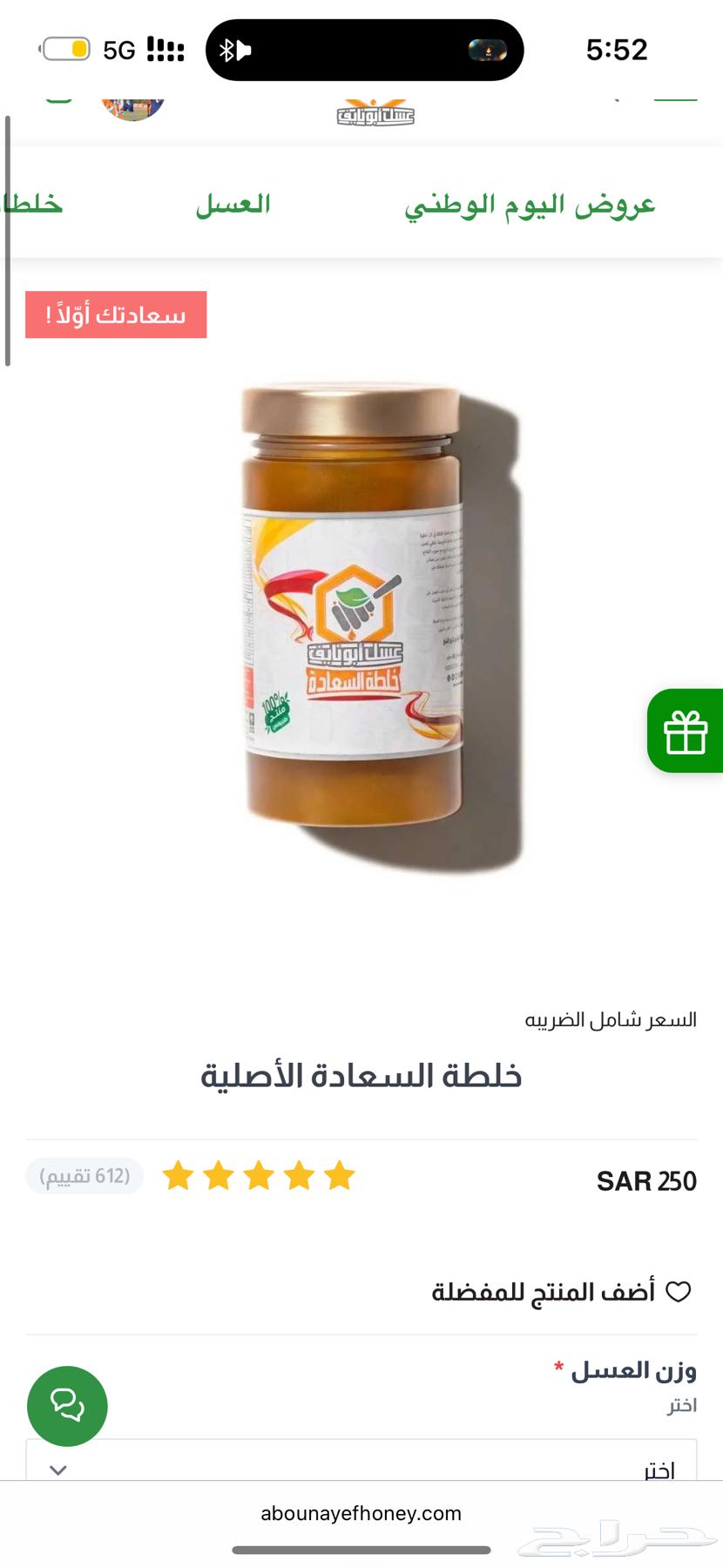Screen dimensions: 723x1568
Task: Switch to the العسل tab
Action: [x=233, y=204]
